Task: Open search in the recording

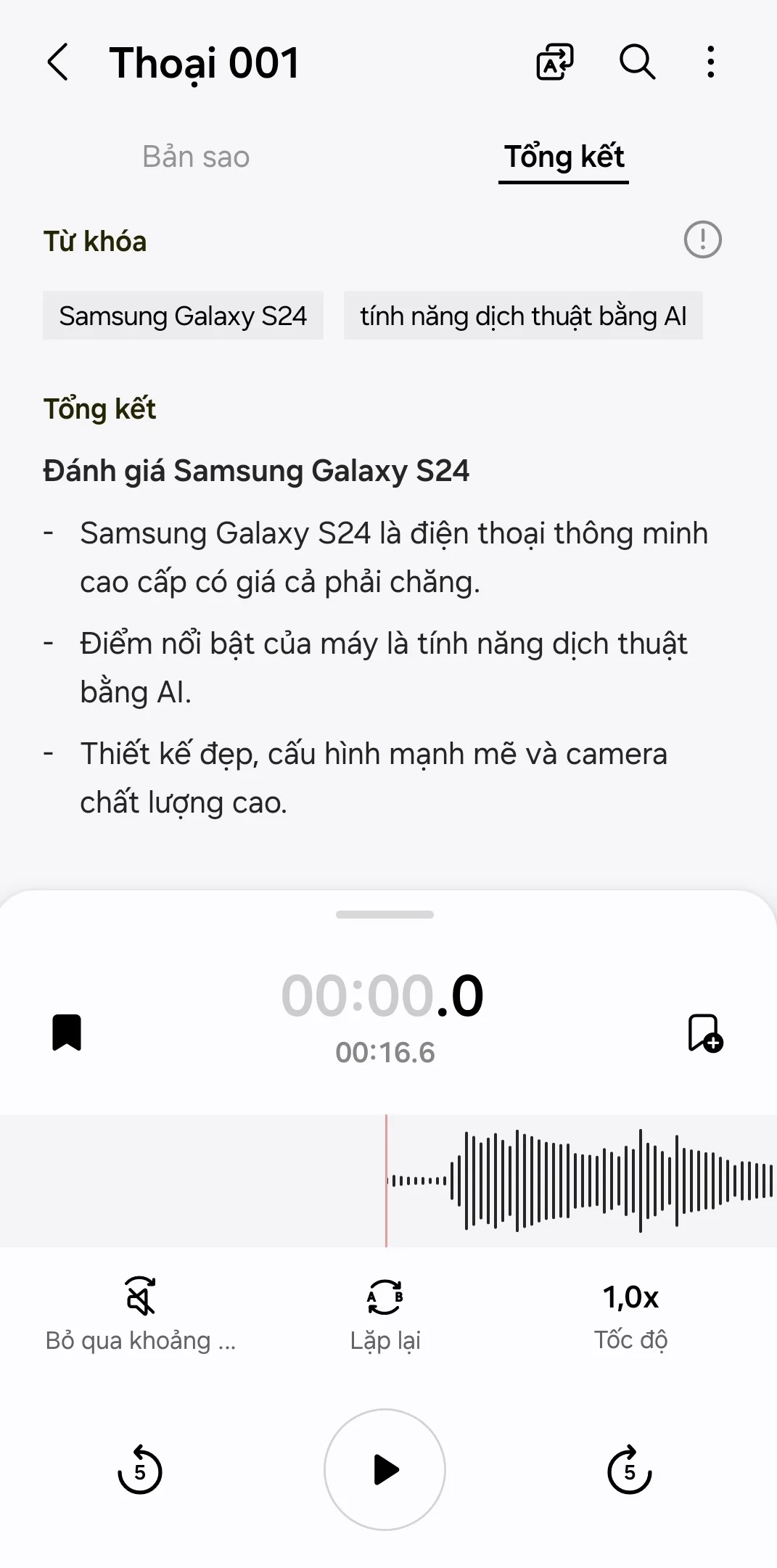Action: click(636, 62)
